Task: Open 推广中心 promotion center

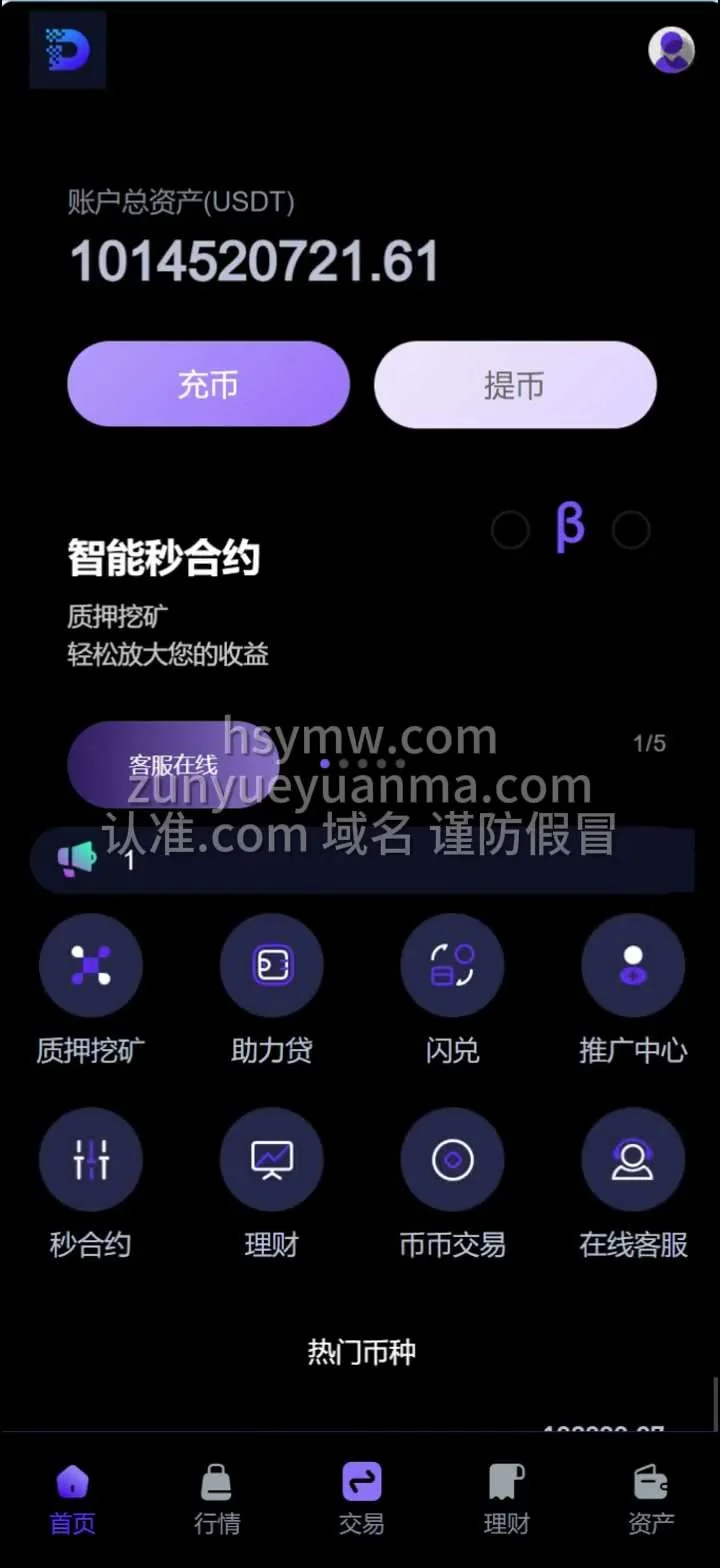Action: click(633, 966)
